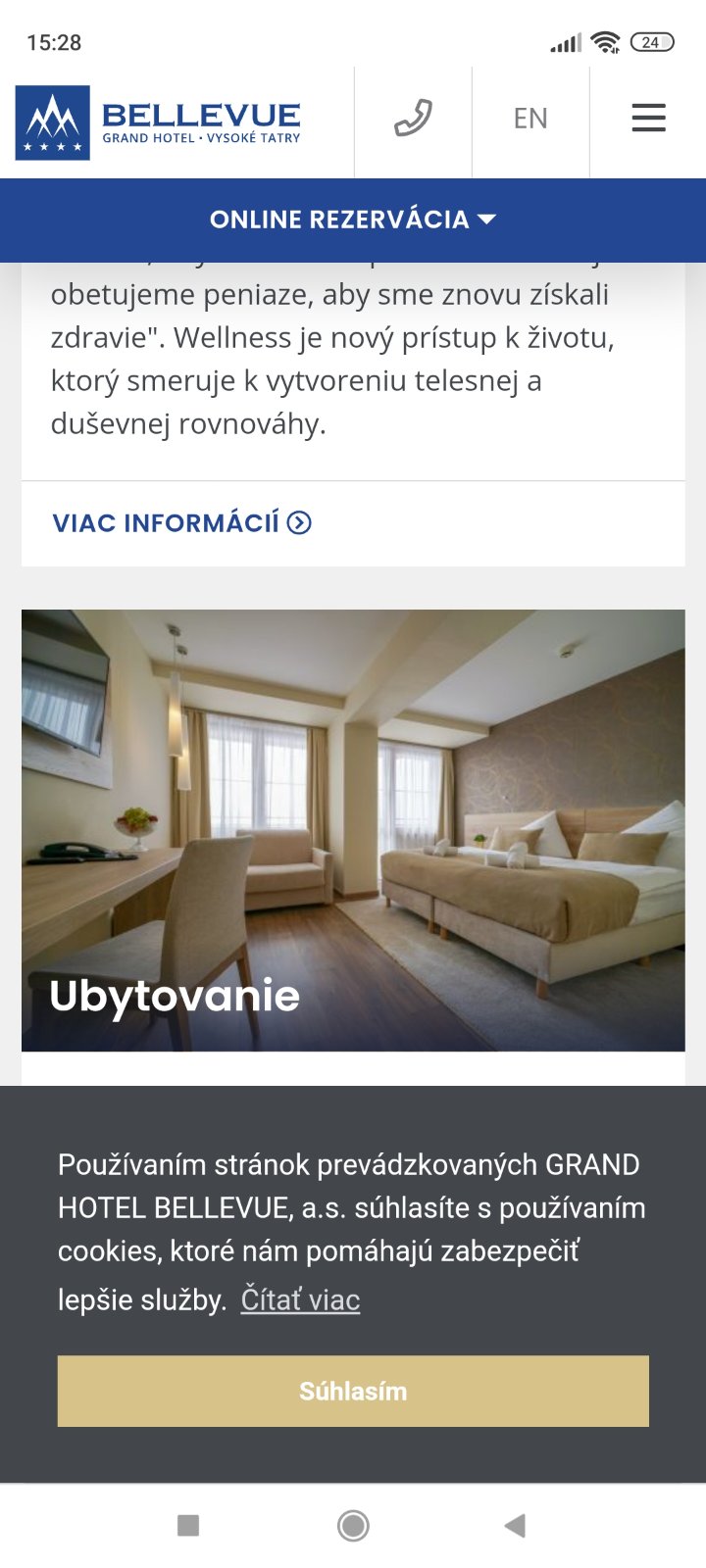This screenshot has height=1568, width=706.
Task: Open the Viac informácií link
Action: pos(181,522)
